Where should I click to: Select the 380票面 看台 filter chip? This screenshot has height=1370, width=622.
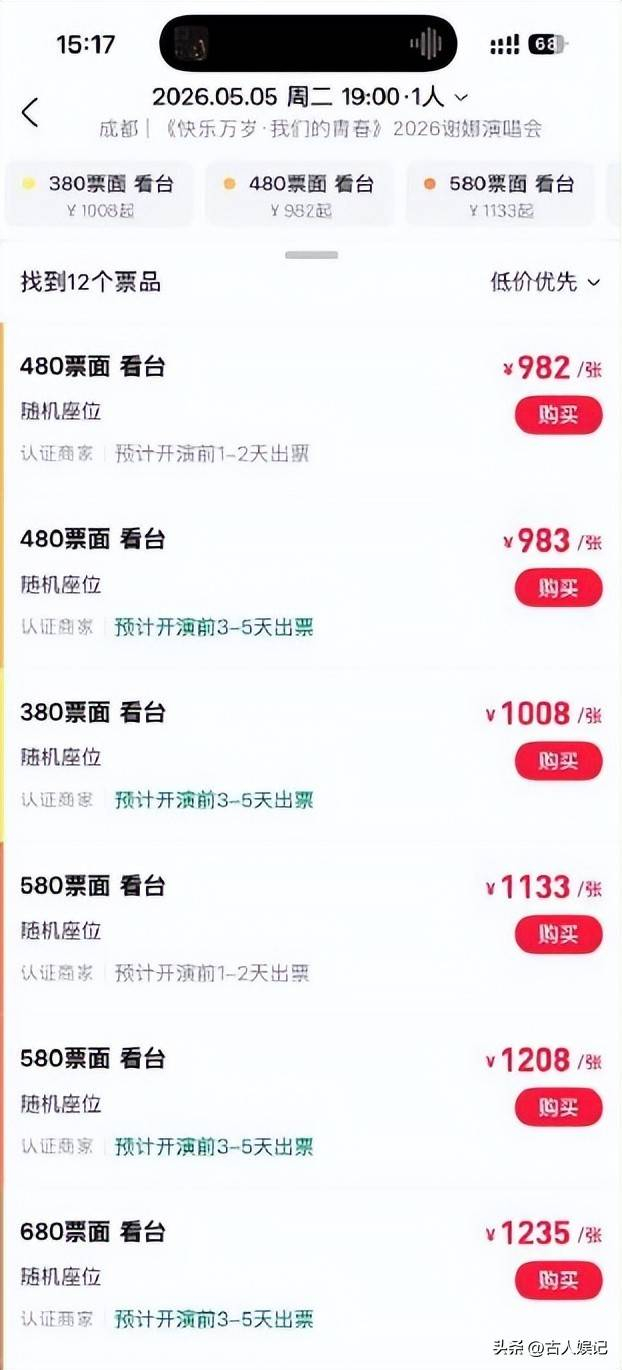(99, 195)
